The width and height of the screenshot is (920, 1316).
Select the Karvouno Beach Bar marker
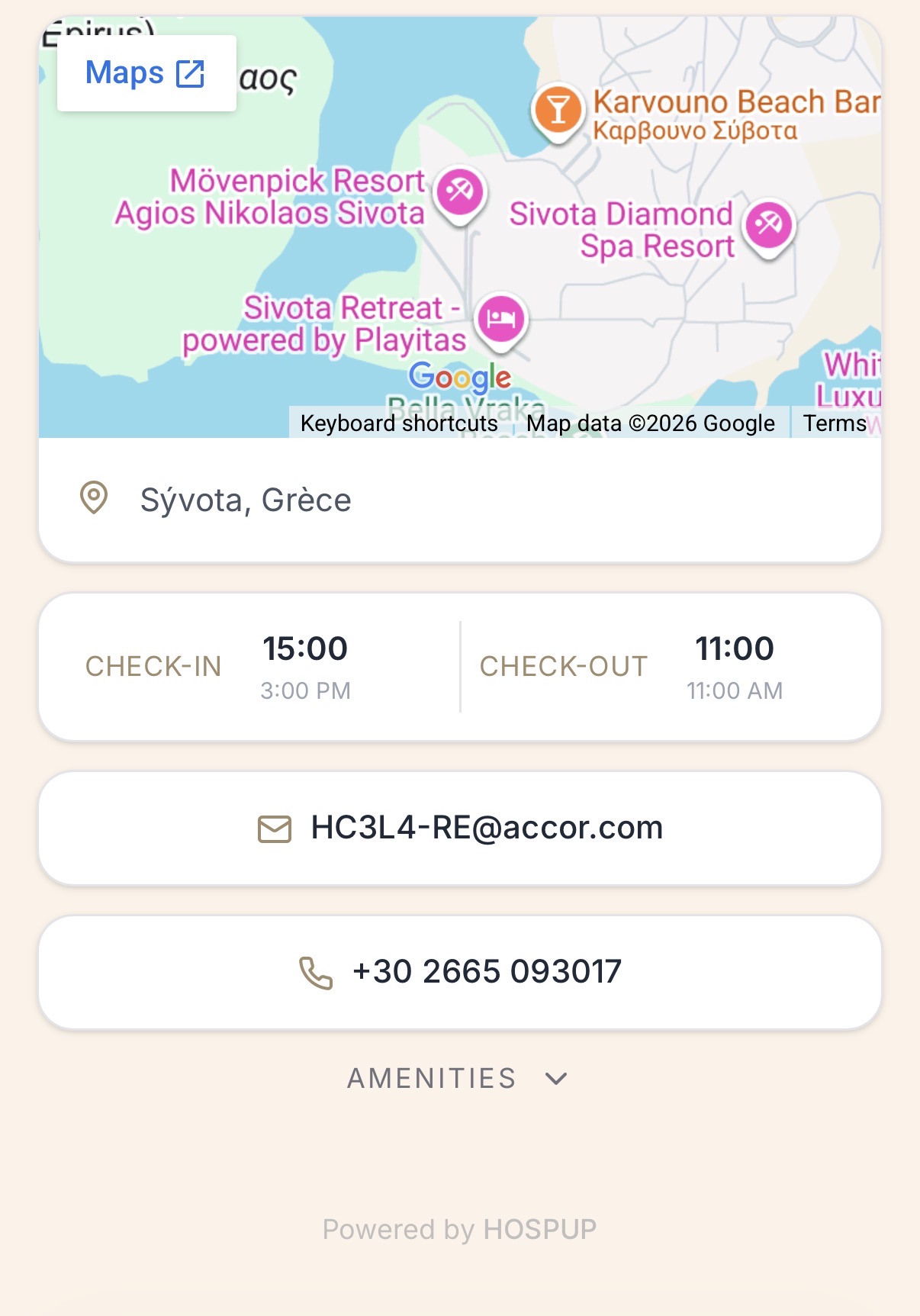[558, 109]
